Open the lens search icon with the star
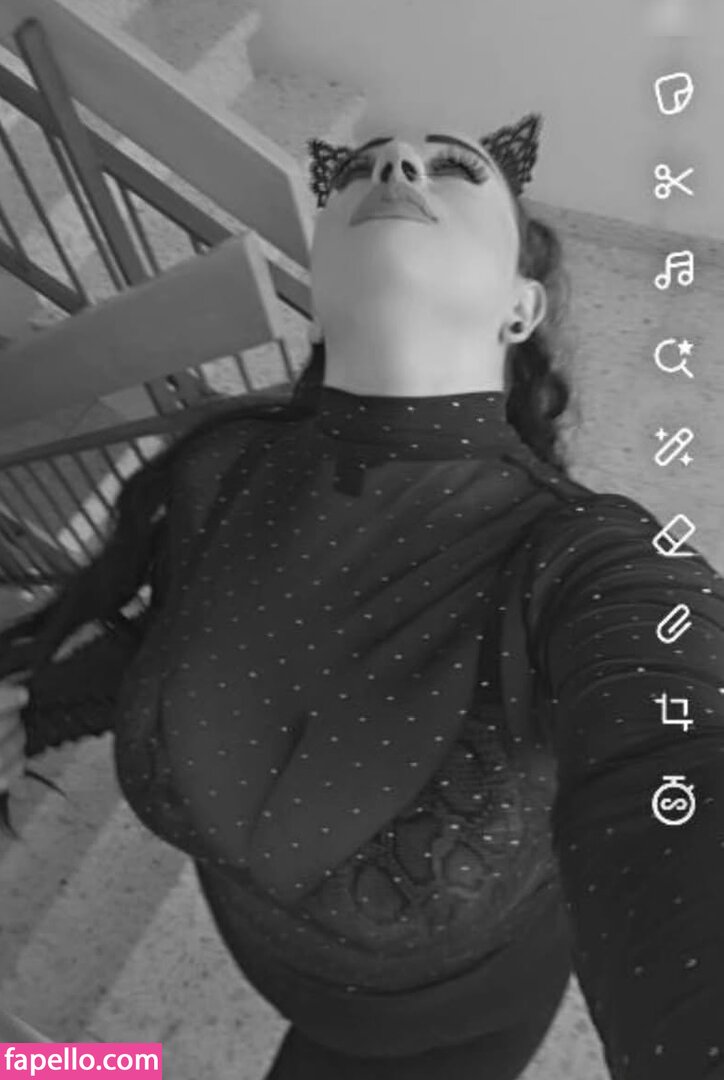Screen dimensions: 724x1080 pyautogui.click(x=674, y=357)
